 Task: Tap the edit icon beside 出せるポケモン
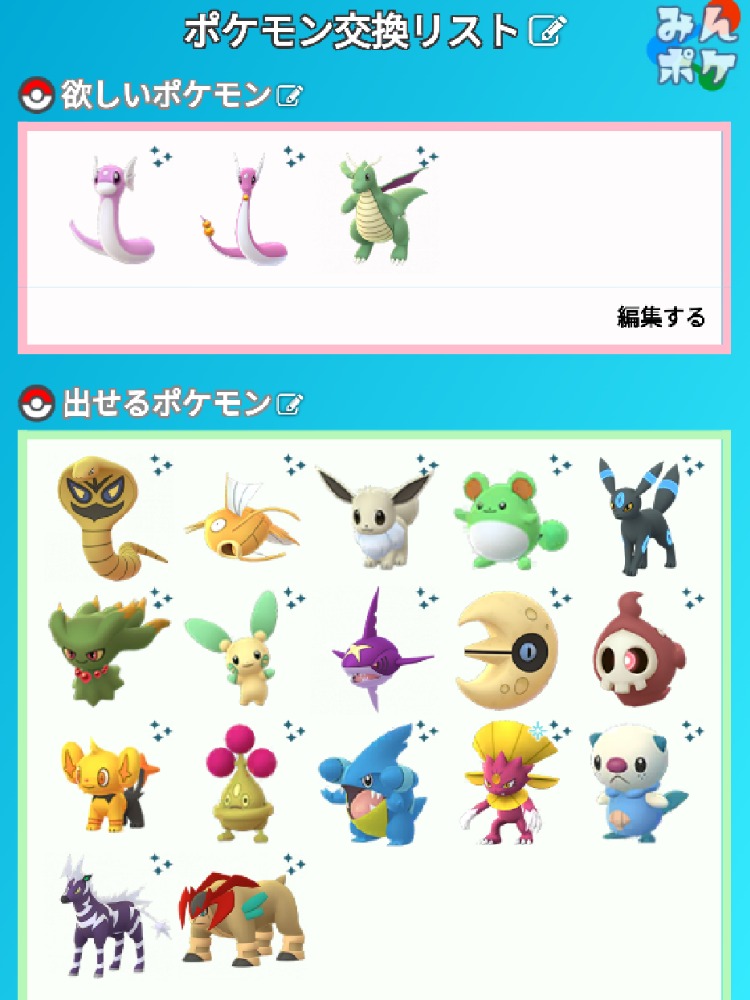point(289,404)
